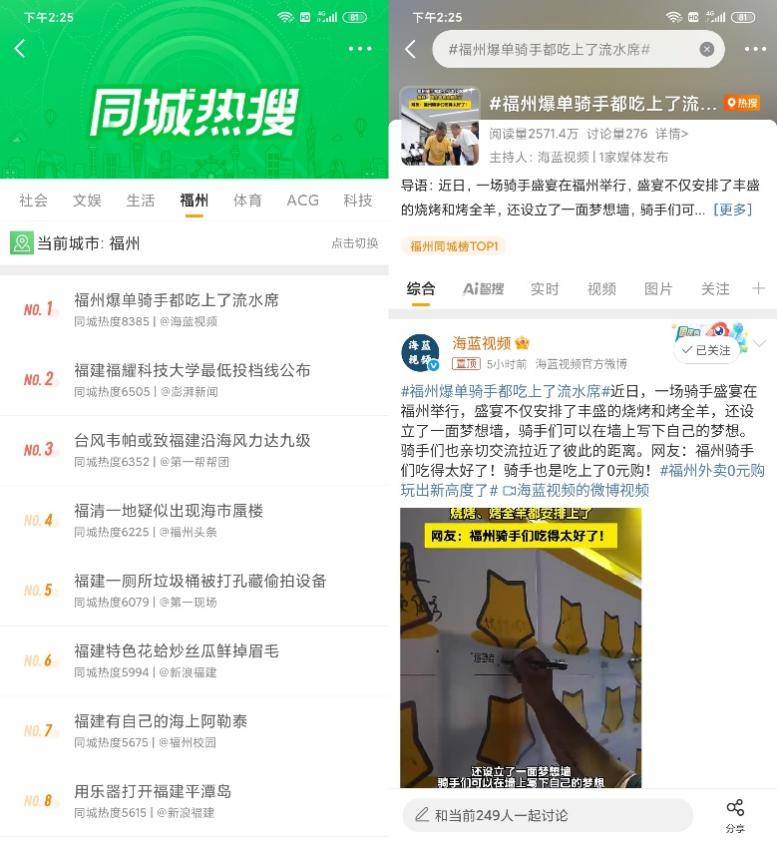Switch to the 文娱 tab
This screenshot has width=777, height=842.
point(87,200)
